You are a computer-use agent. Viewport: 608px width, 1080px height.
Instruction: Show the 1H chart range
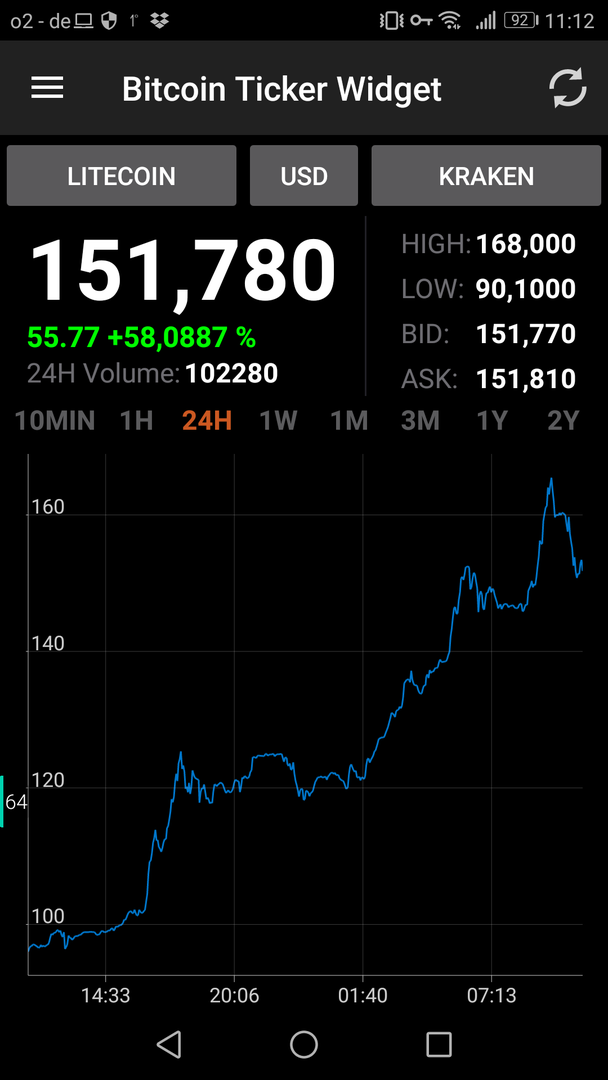click(x=137, y=421)
